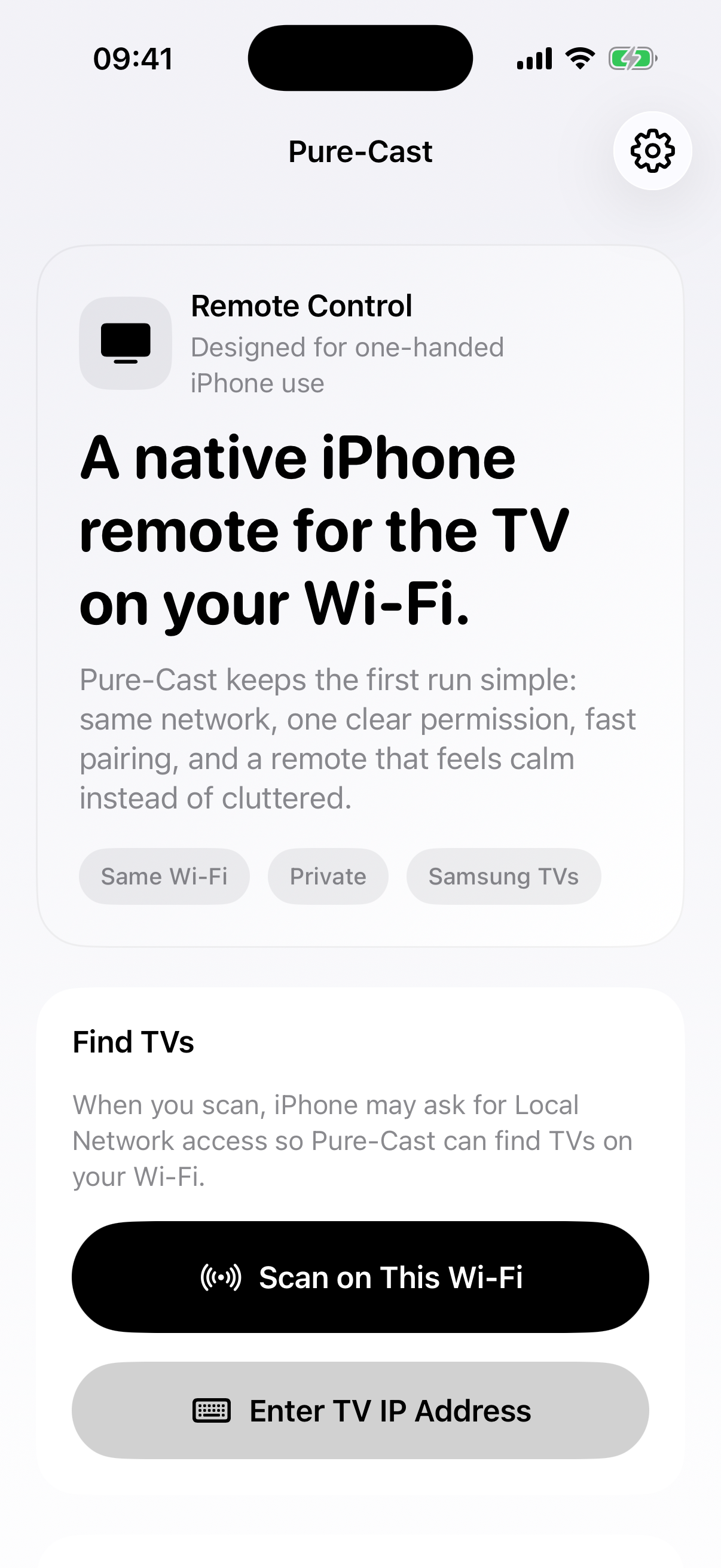
Task: Tap the Wi-Fi status icon in the status bar
Action: [x=578, y=57]
